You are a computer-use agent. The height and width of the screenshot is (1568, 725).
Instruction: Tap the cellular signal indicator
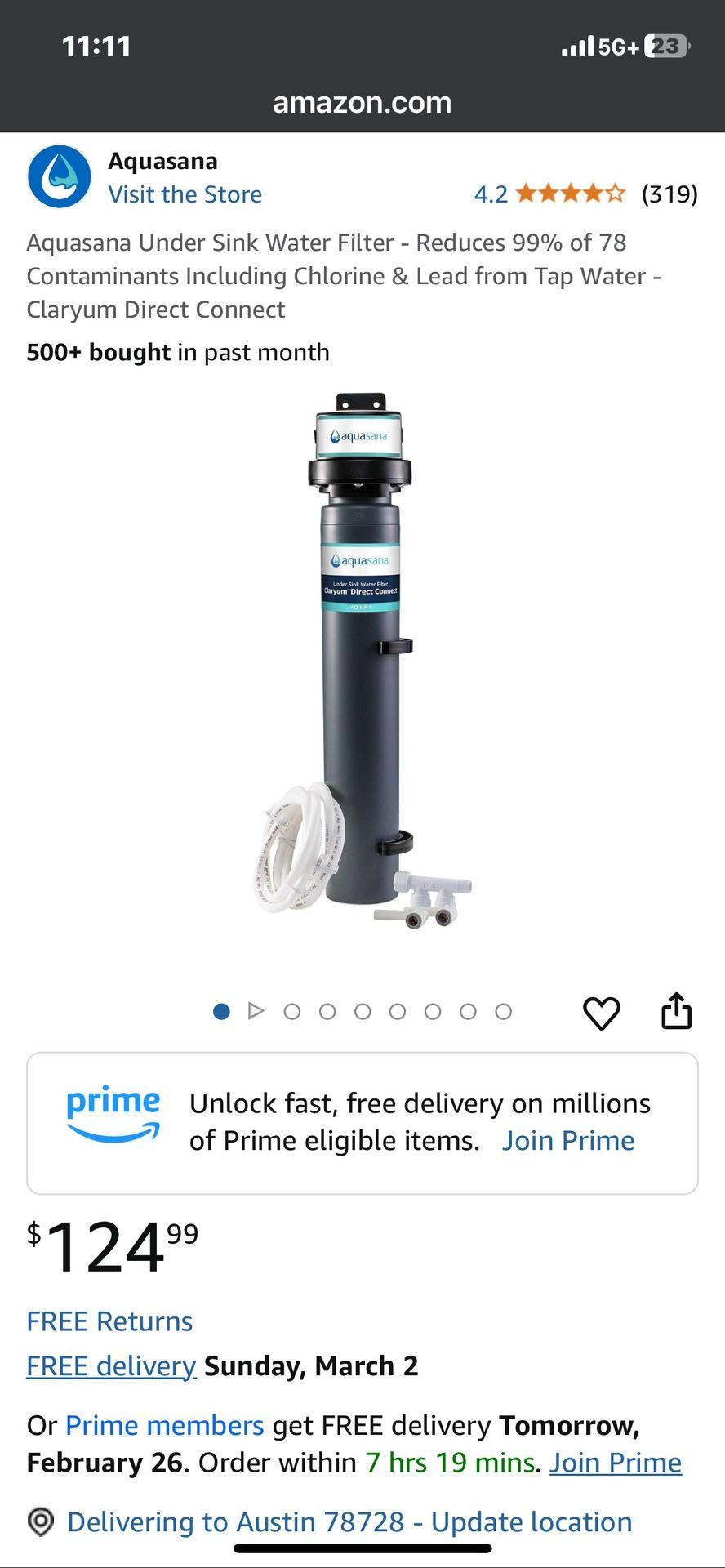coord(577,47)
